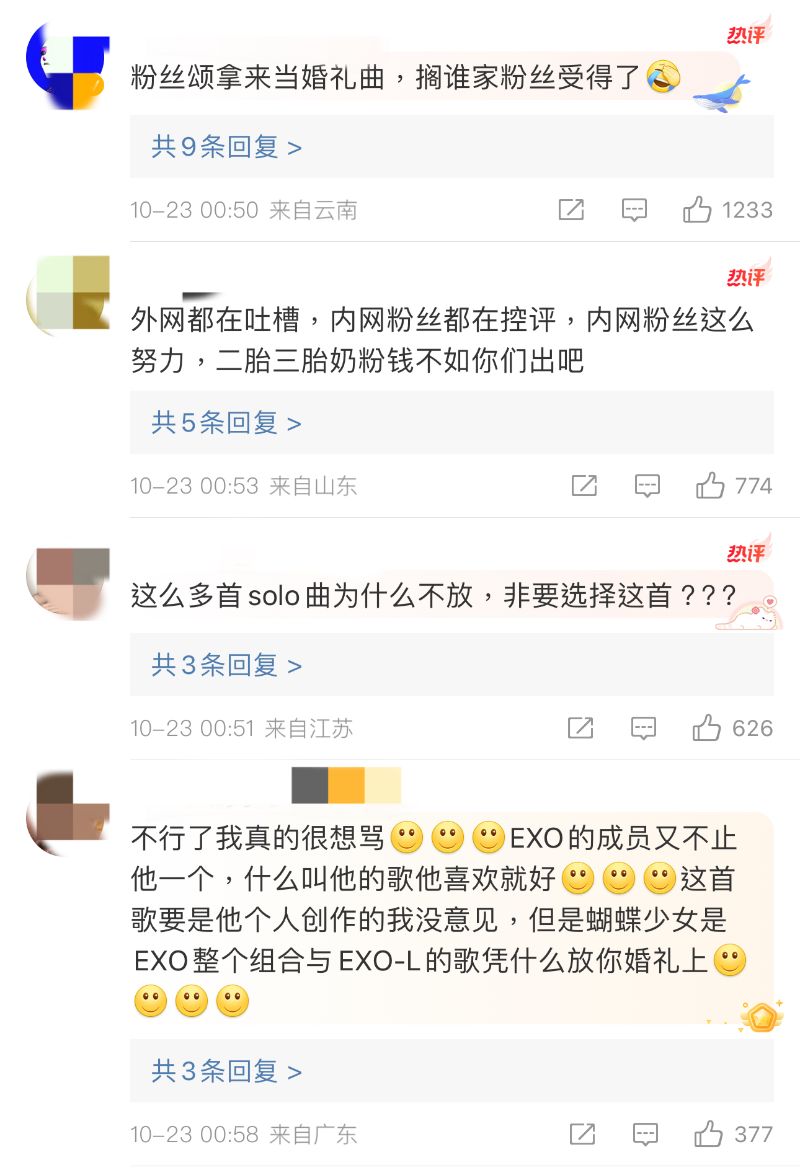Repost the comment from 山东
The image size is (800, 1170).
pos(584,486)
